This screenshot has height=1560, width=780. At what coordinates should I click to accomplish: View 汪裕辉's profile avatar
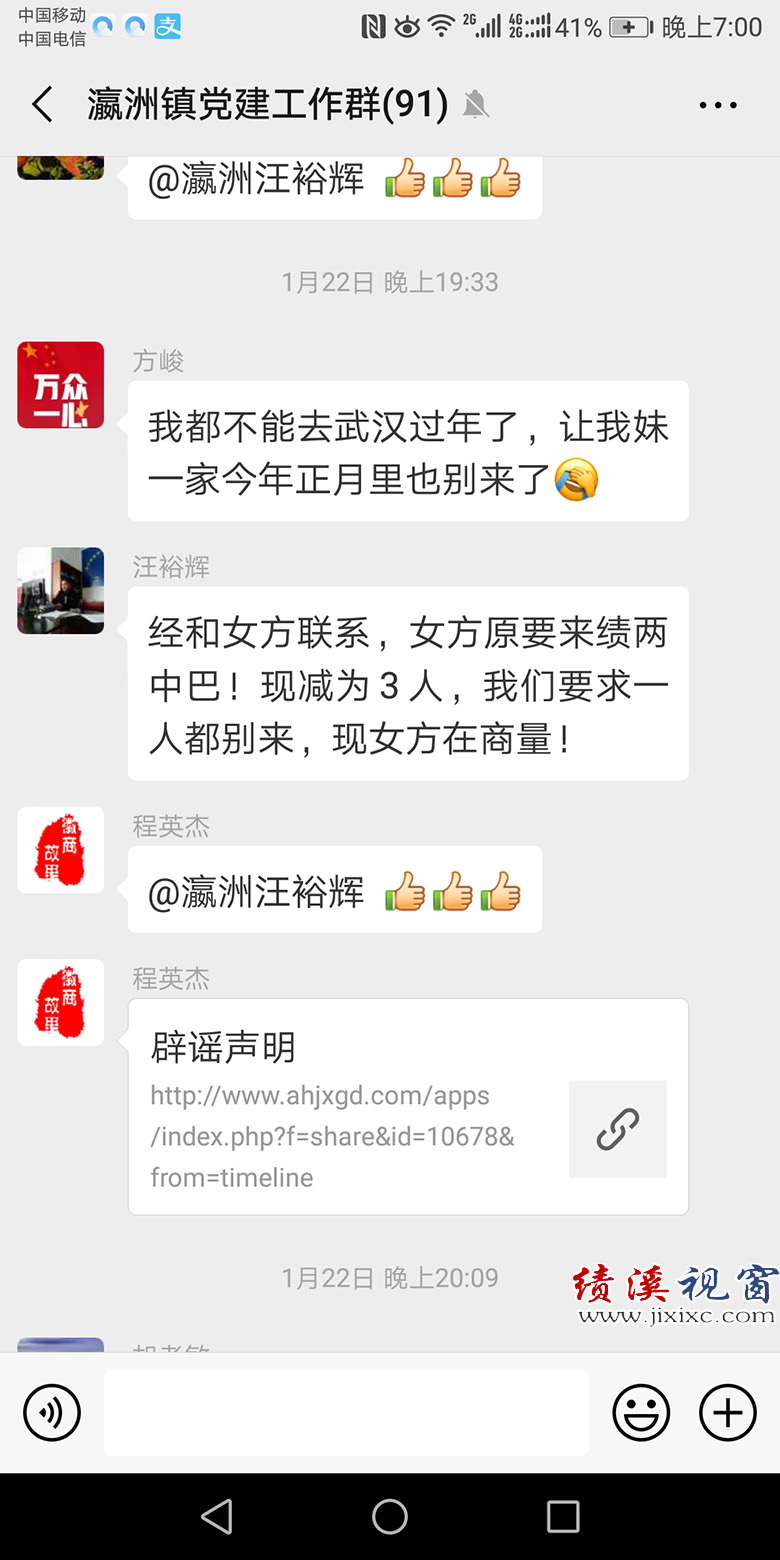(x=61, y=591)
